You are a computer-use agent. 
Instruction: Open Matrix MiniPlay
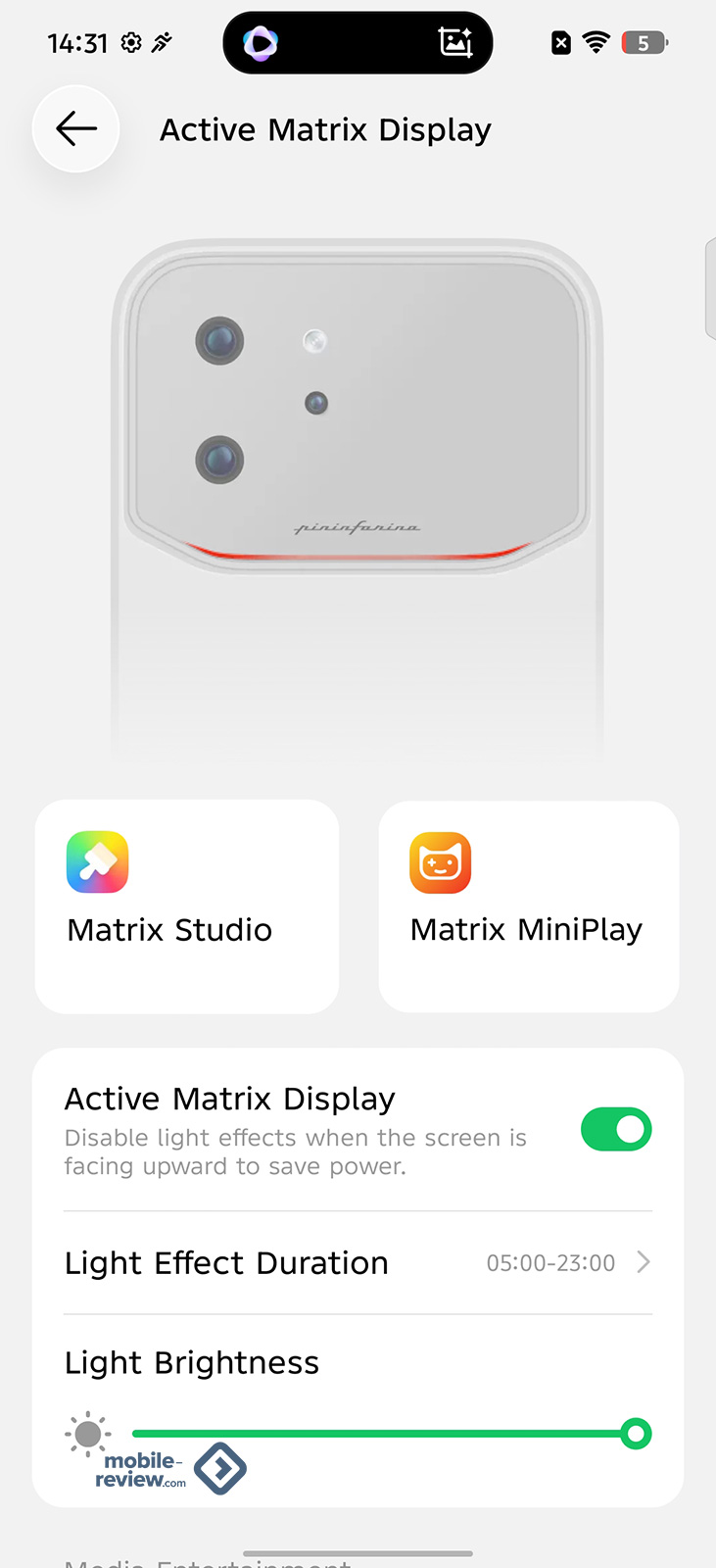point(529,906)
